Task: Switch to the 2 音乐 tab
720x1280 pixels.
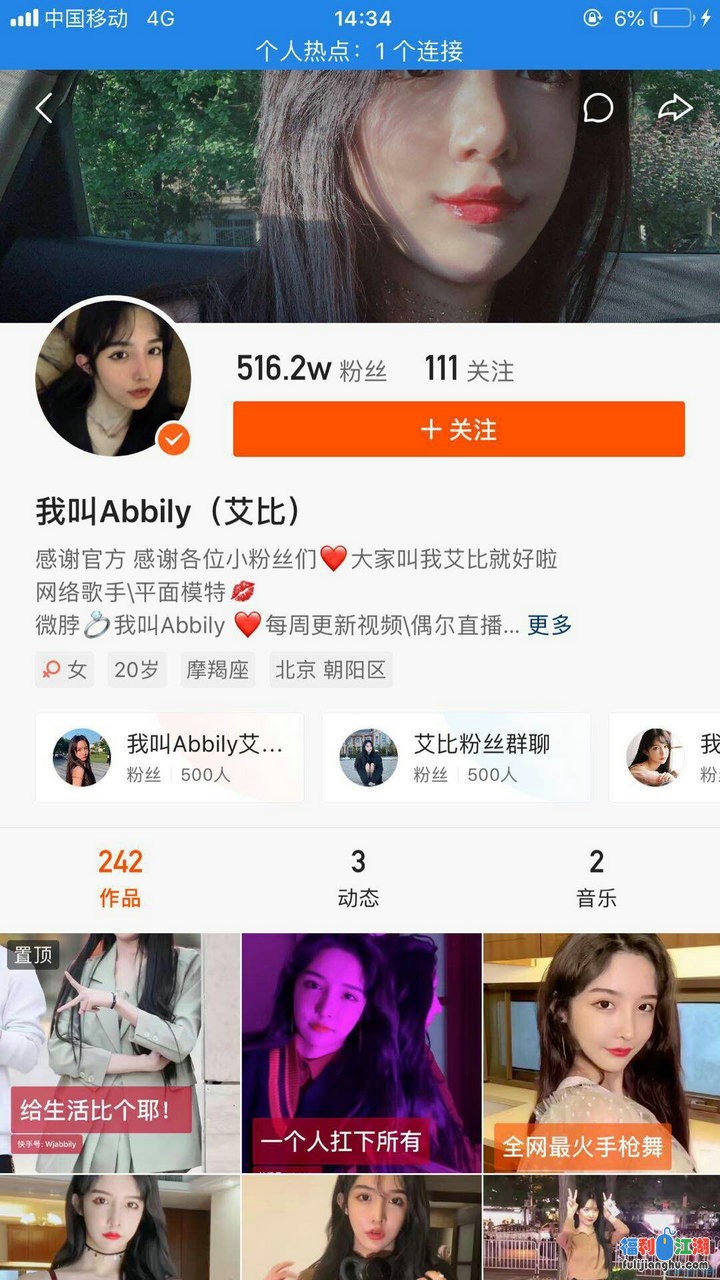Action: pyautogui.click(x=596, y=876)
